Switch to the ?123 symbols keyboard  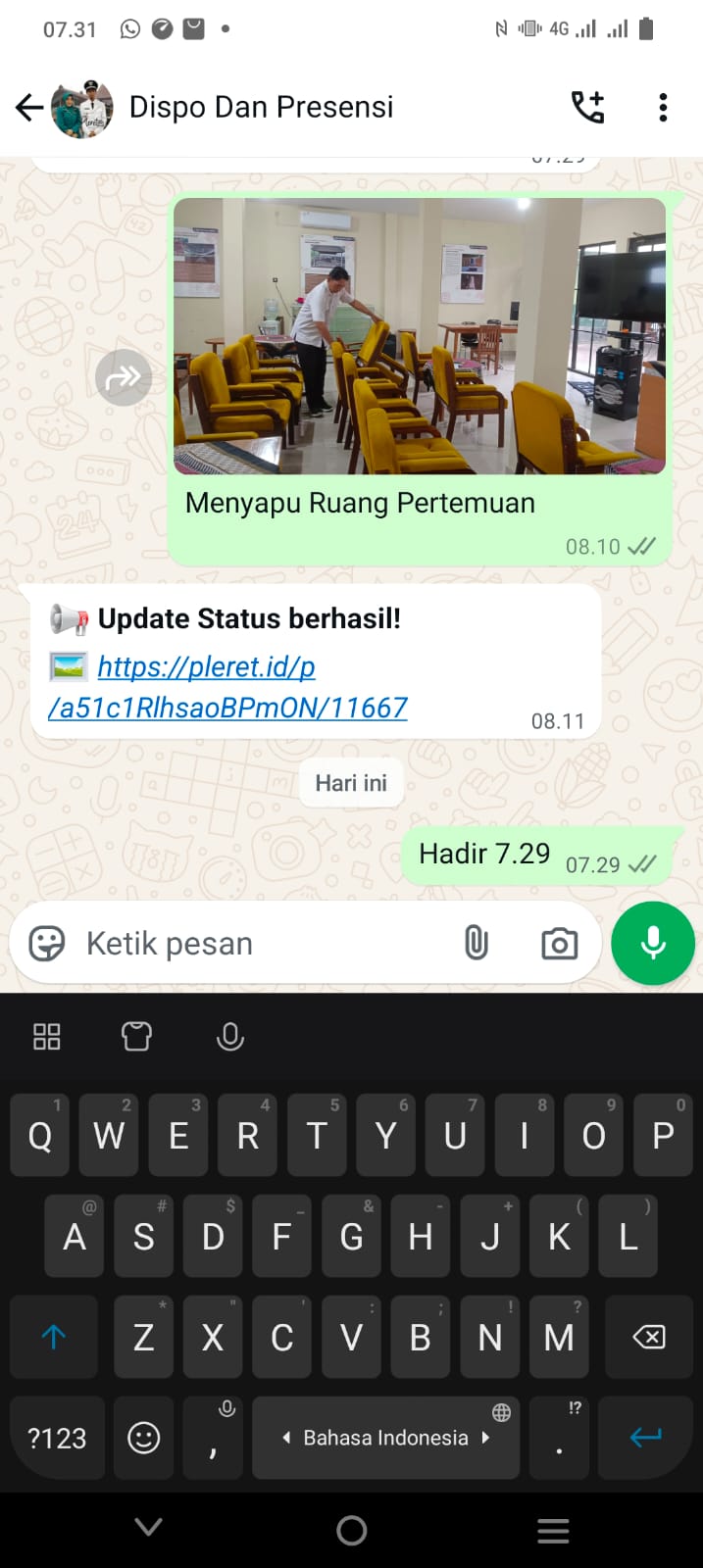(57, 1438)
